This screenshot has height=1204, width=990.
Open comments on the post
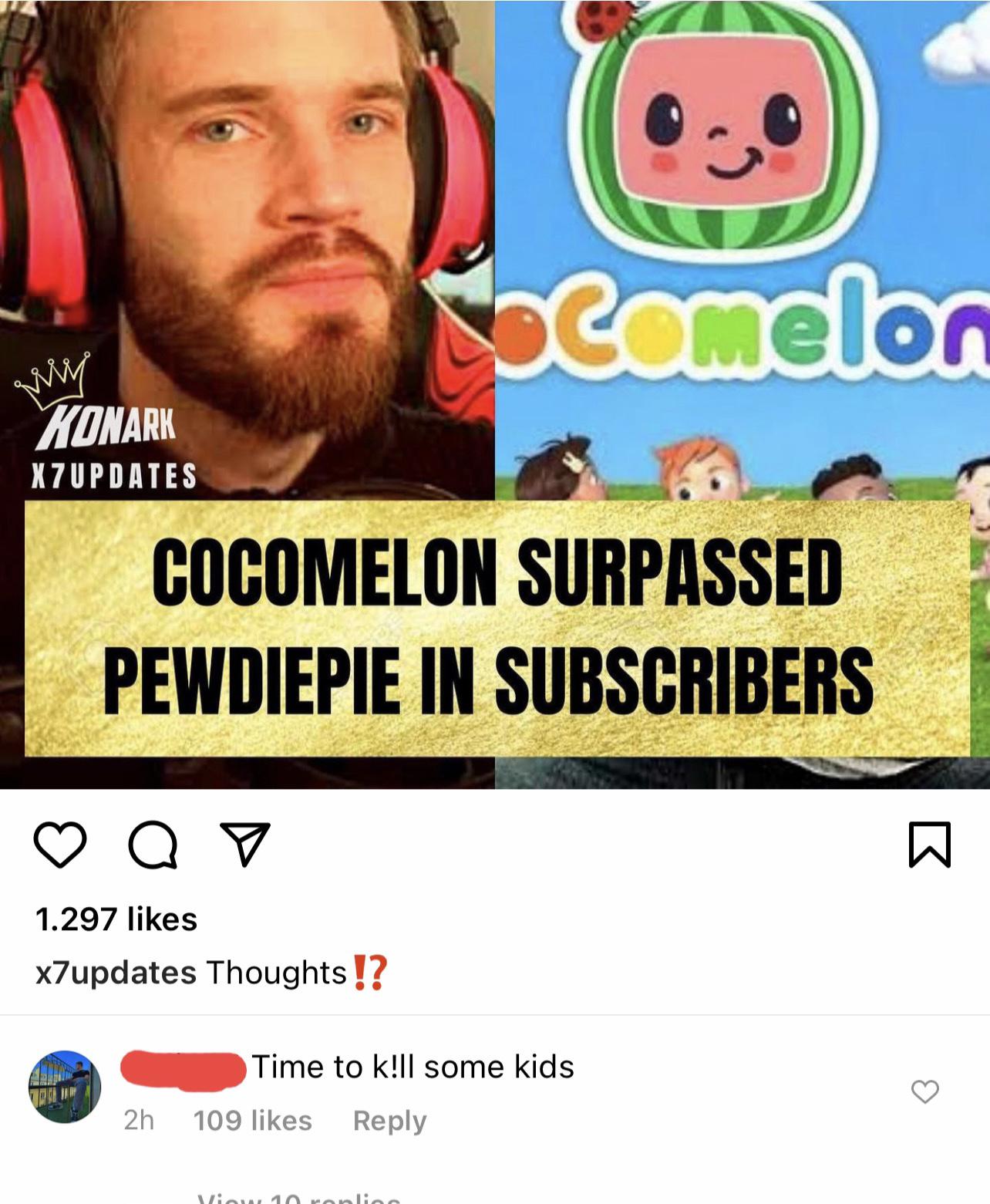click(x=153, y=845)
